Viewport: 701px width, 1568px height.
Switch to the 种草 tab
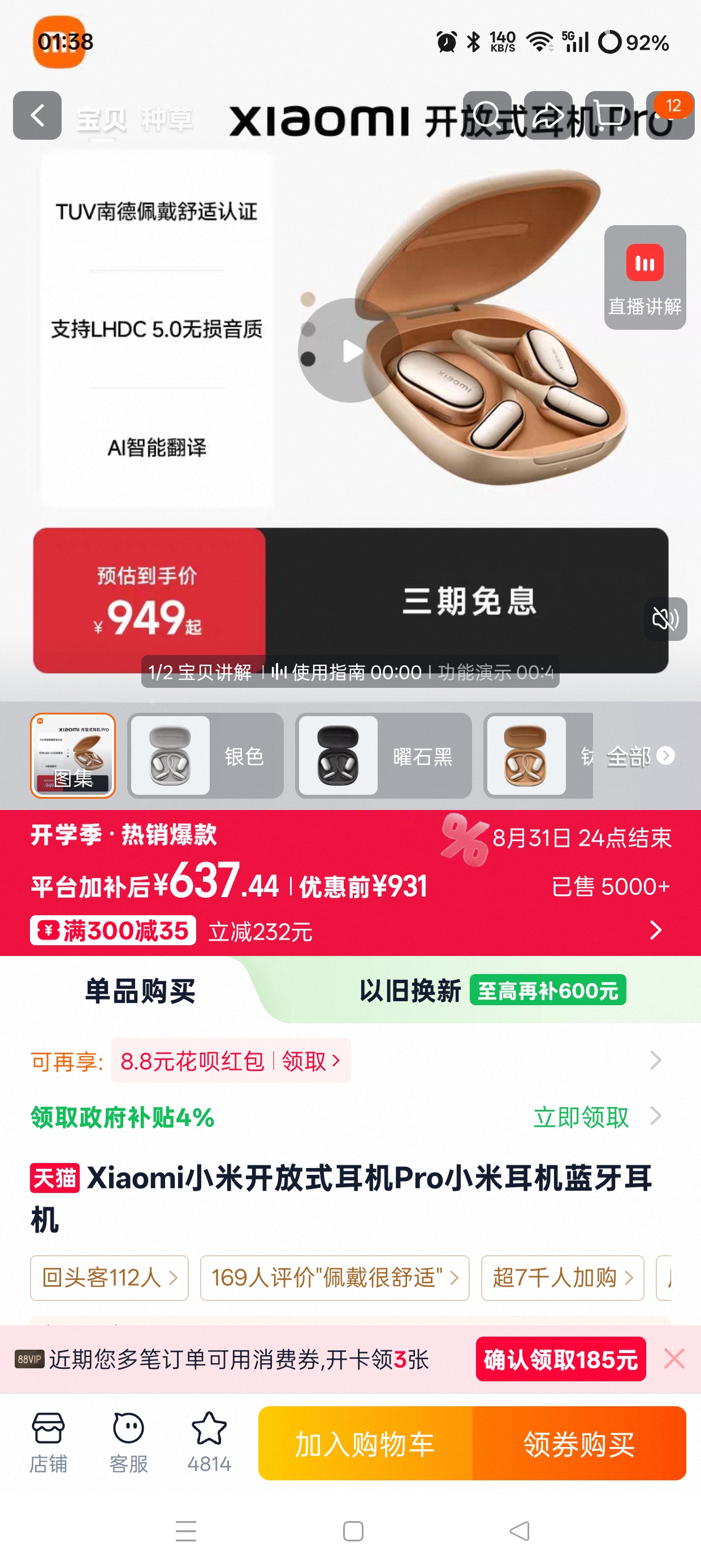point(167,119)
